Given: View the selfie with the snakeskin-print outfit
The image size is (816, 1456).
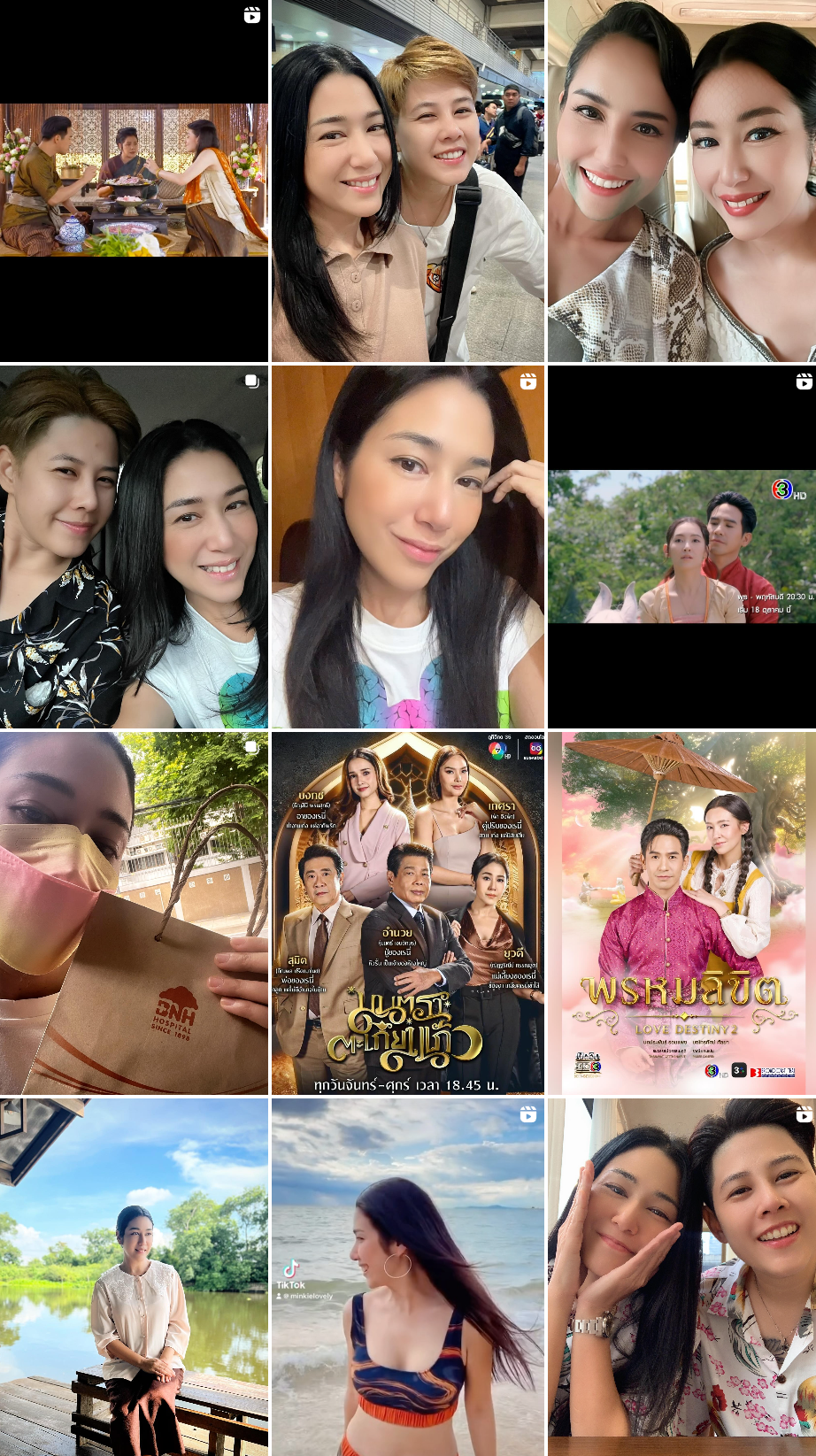Looking at the screenshot, I should [681, 181].
